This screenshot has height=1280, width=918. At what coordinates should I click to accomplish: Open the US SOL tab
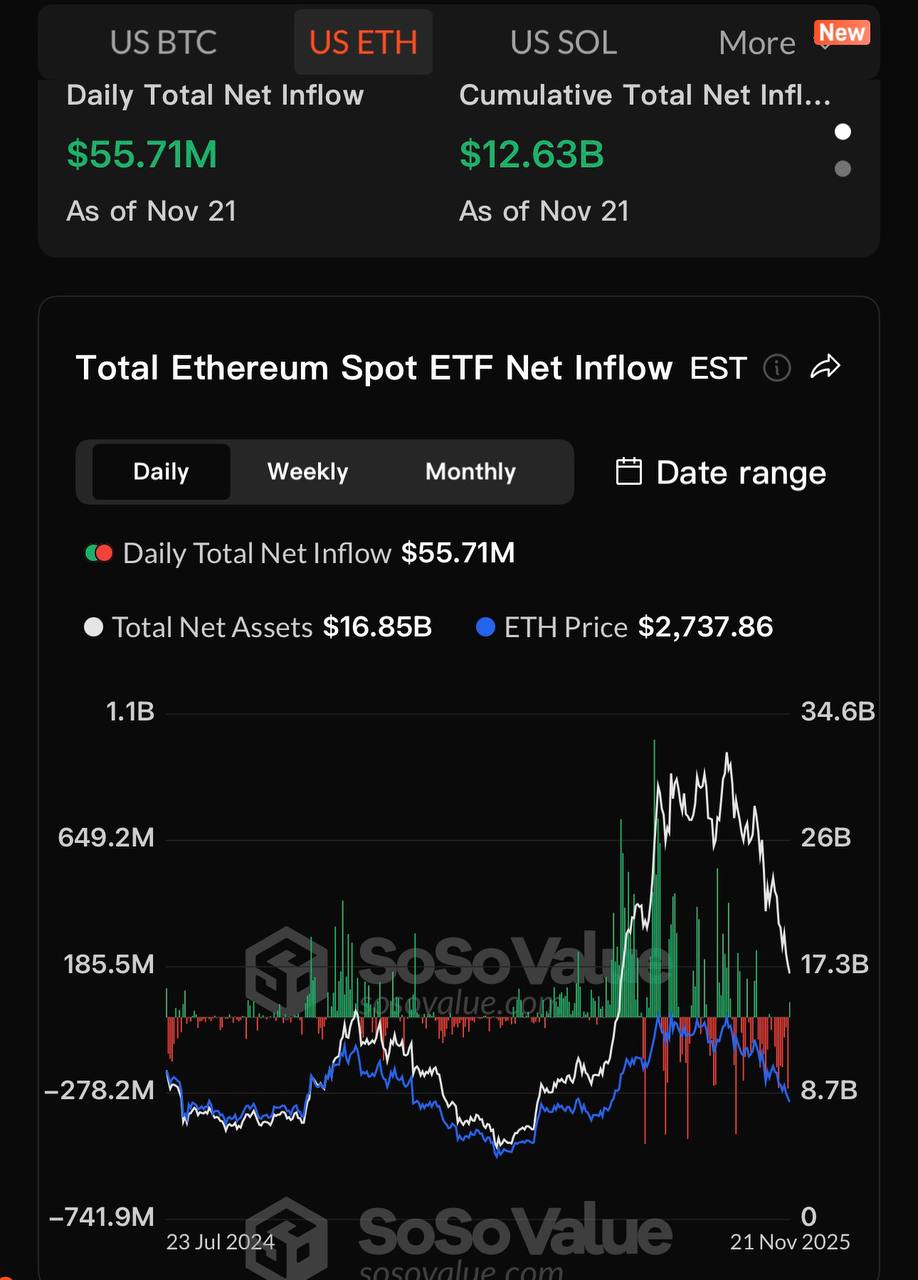[563, 43]
